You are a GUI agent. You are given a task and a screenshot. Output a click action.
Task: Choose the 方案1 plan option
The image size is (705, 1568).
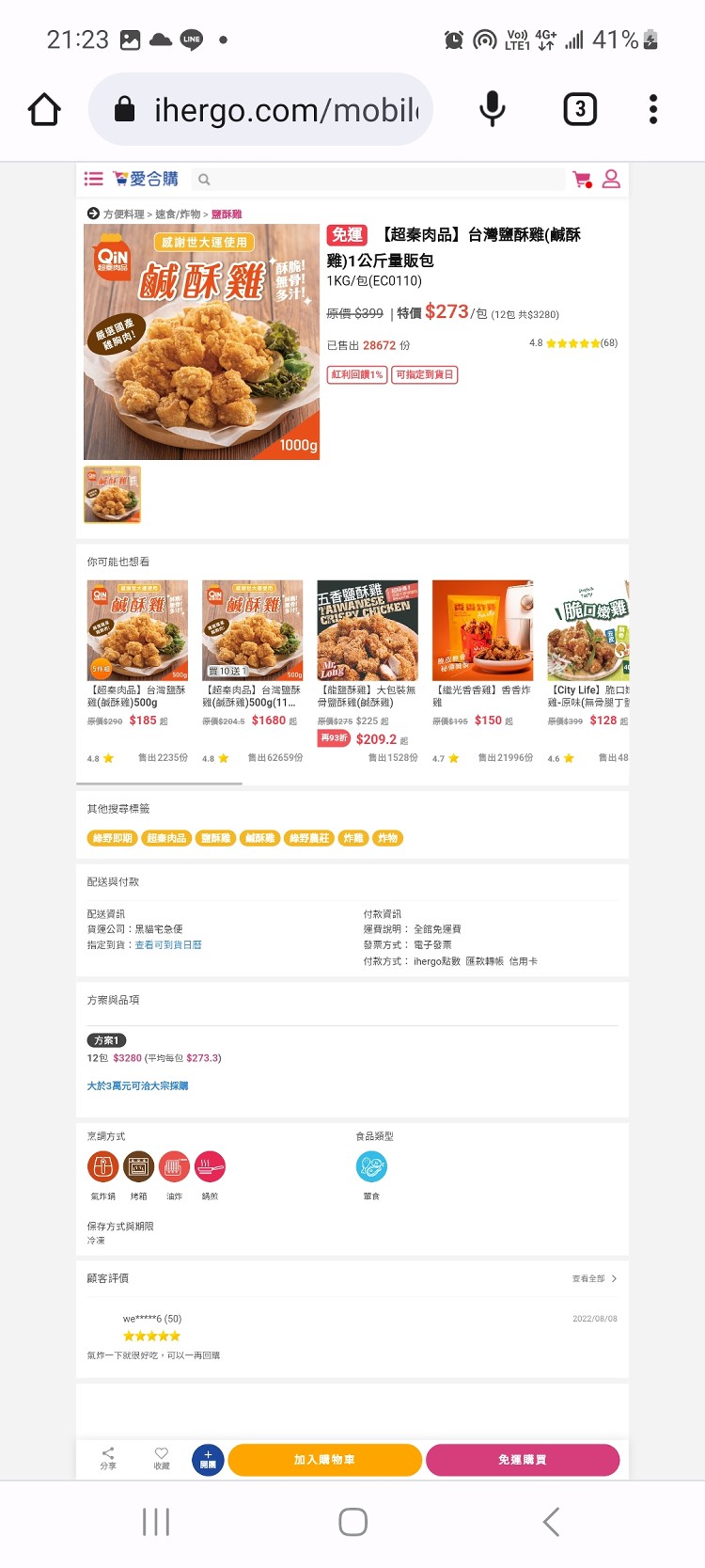[106, 1040]
